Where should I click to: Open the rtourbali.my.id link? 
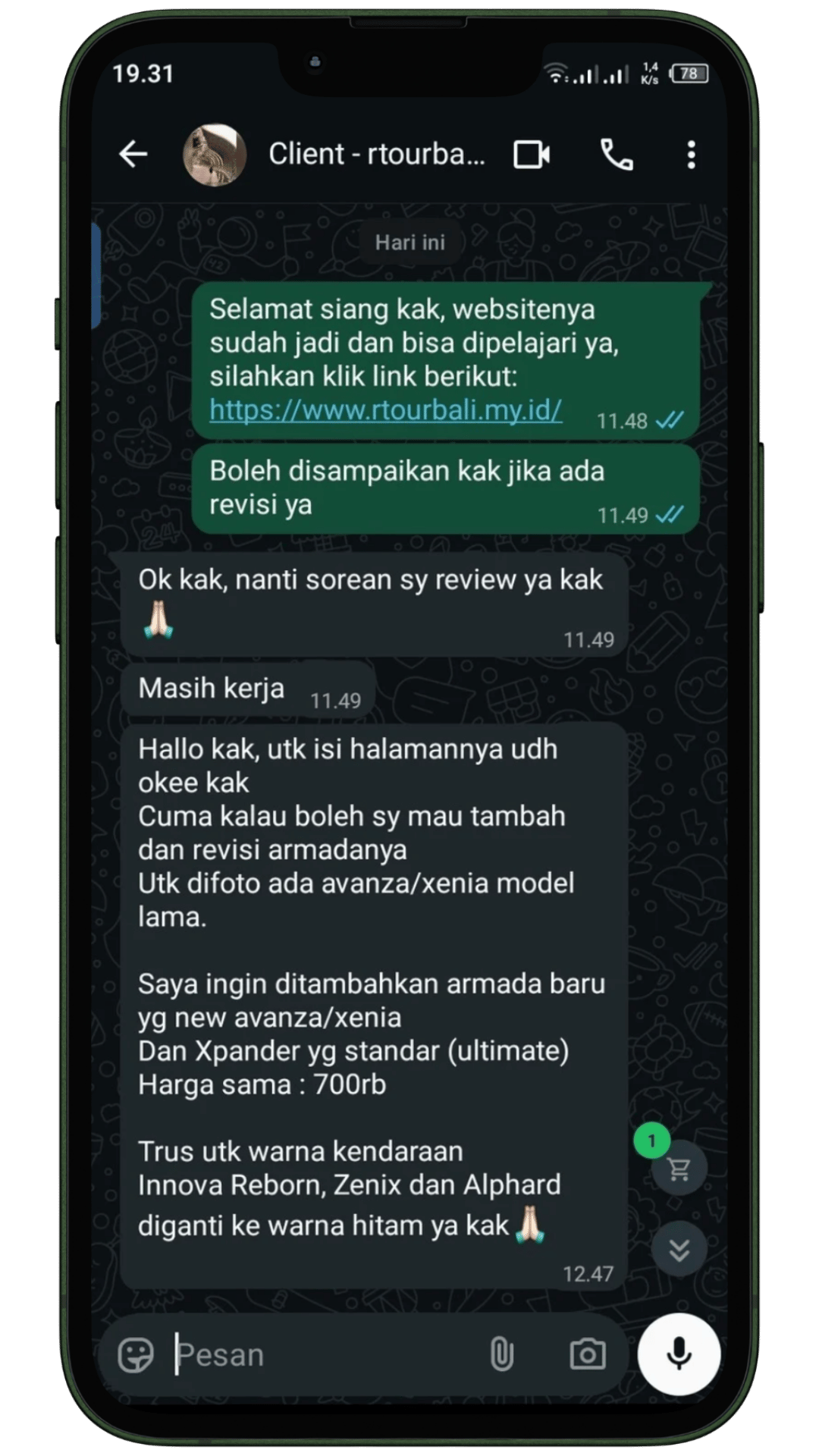[x=386, y=410]
